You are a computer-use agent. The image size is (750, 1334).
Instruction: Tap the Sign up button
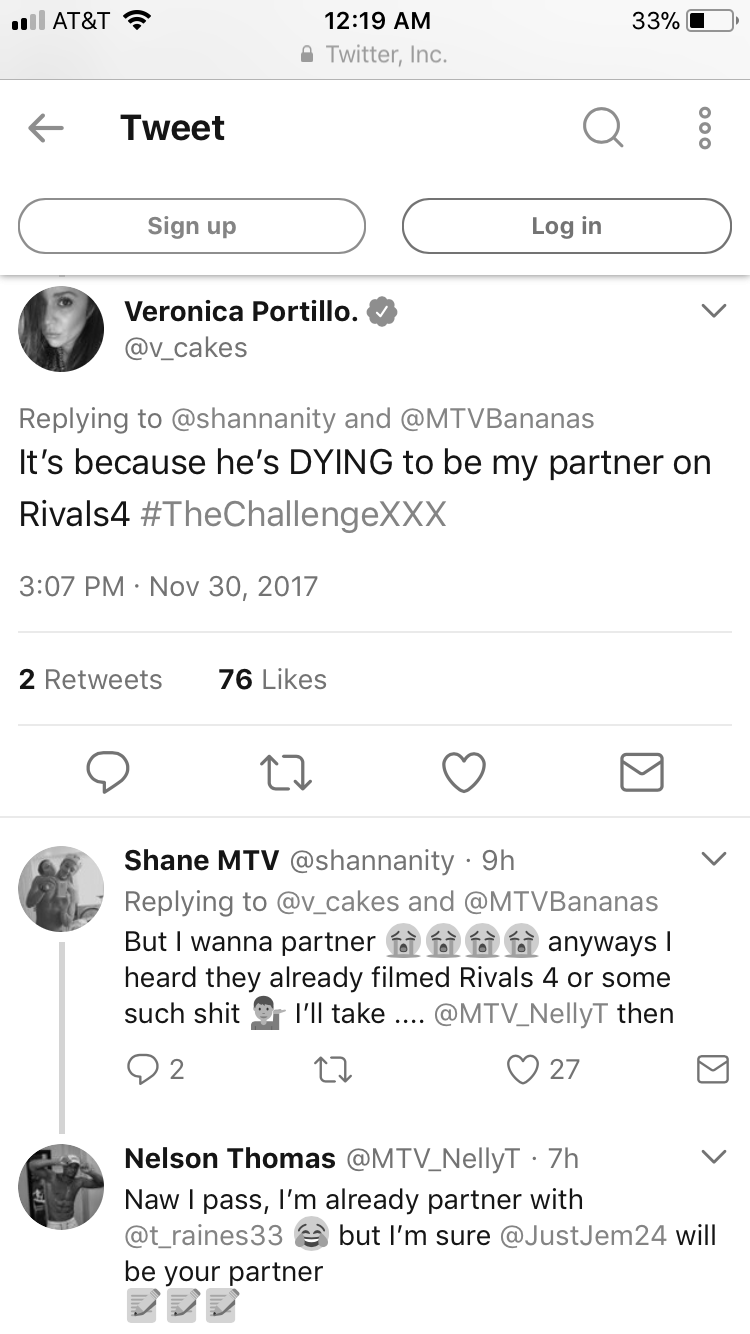click(x=192, y=226)
